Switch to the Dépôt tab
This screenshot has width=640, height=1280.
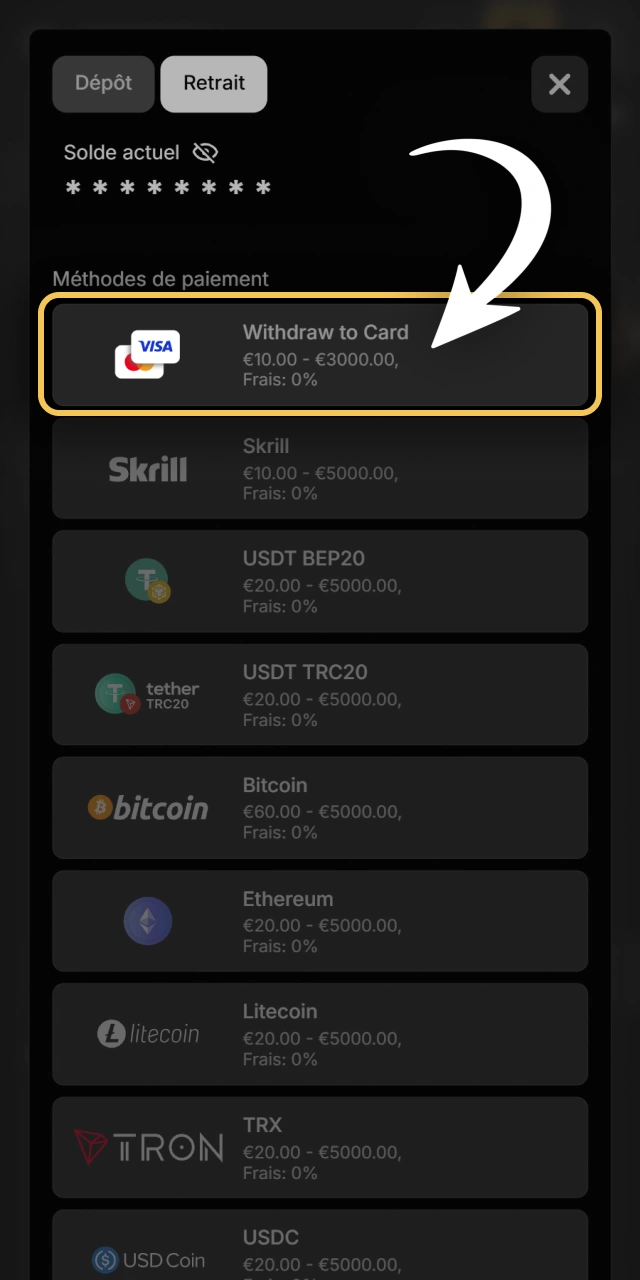pyautogui.click(x=104, y=83)
